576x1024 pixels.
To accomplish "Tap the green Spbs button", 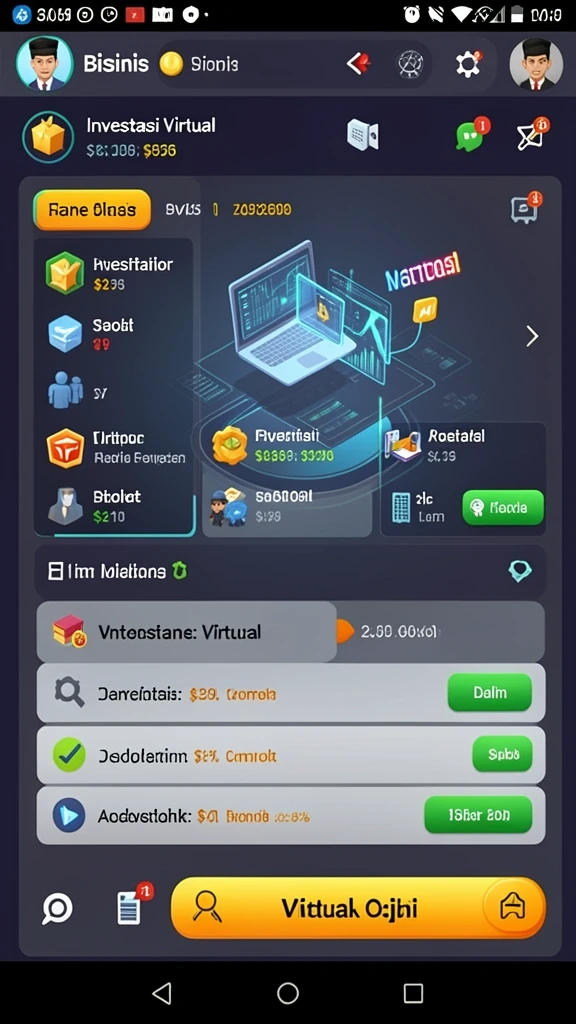I will (x=502, y=754).
